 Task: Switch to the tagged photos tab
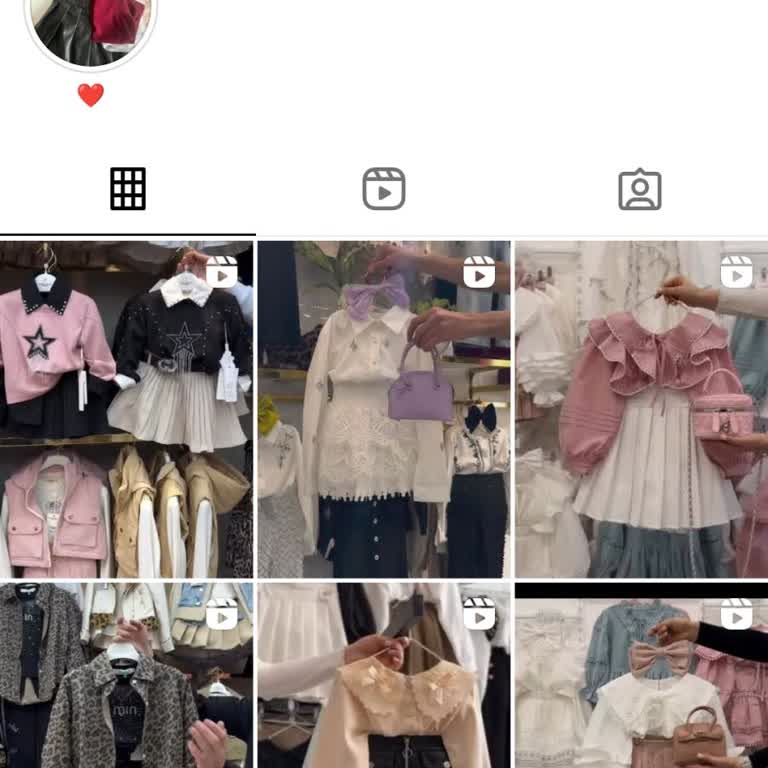pyautogui.click(x=640, y=189)
